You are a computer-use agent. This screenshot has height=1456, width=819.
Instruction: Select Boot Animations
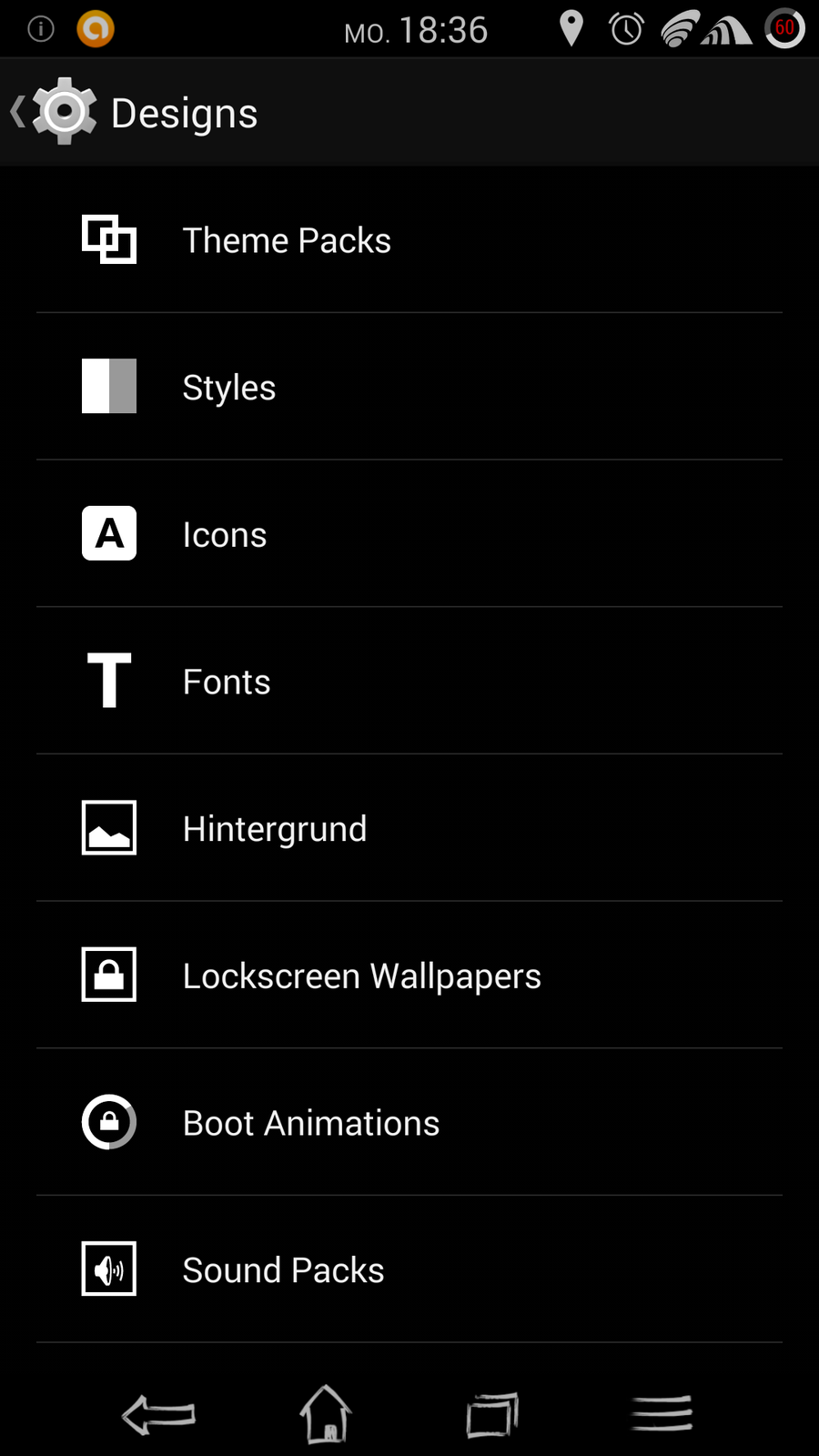click(x=311, y=1124)
